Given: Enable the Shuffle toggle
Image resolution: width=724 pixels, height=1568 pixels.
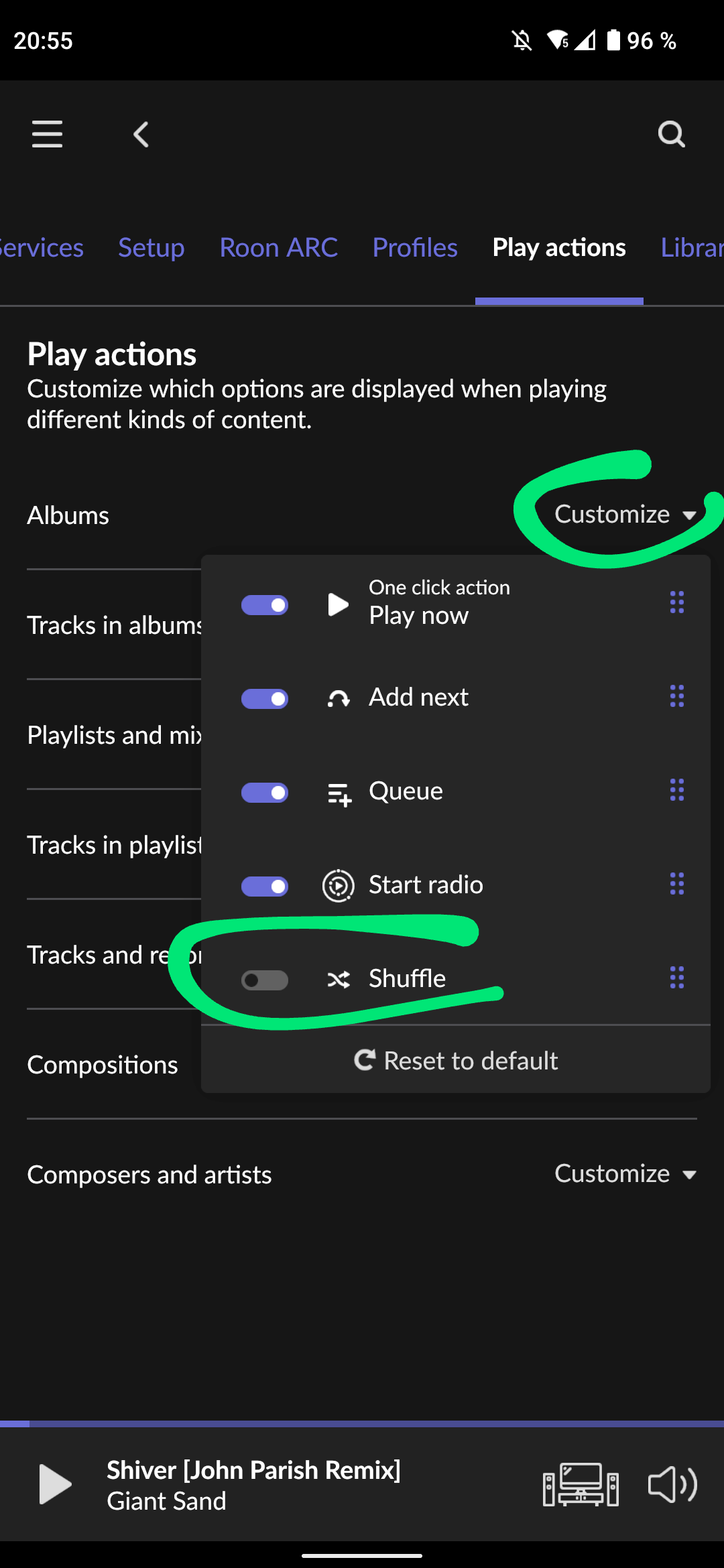Looking at the screenshot, I should tap(265, 980).
